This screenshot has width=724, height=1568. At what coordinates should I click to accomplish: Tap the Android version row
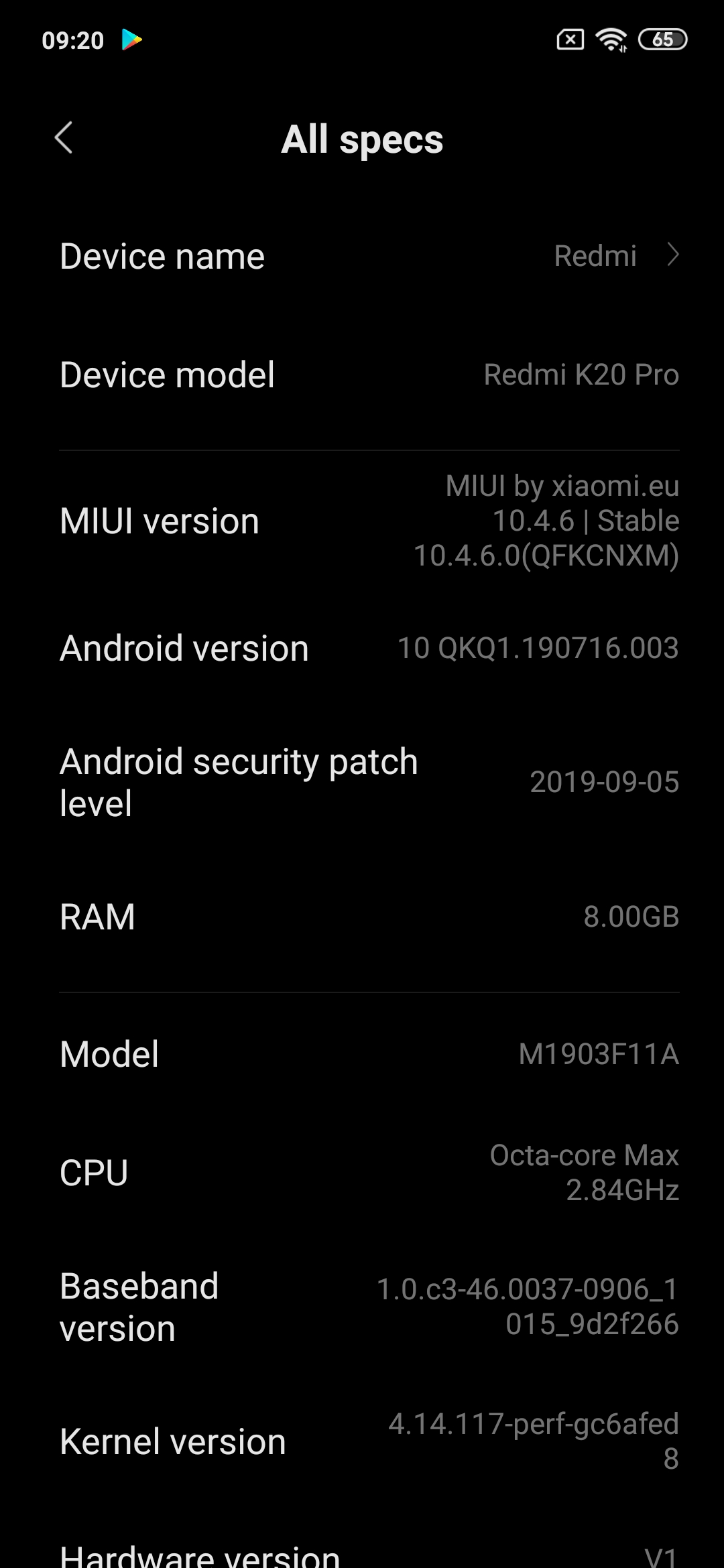[362, 648]
